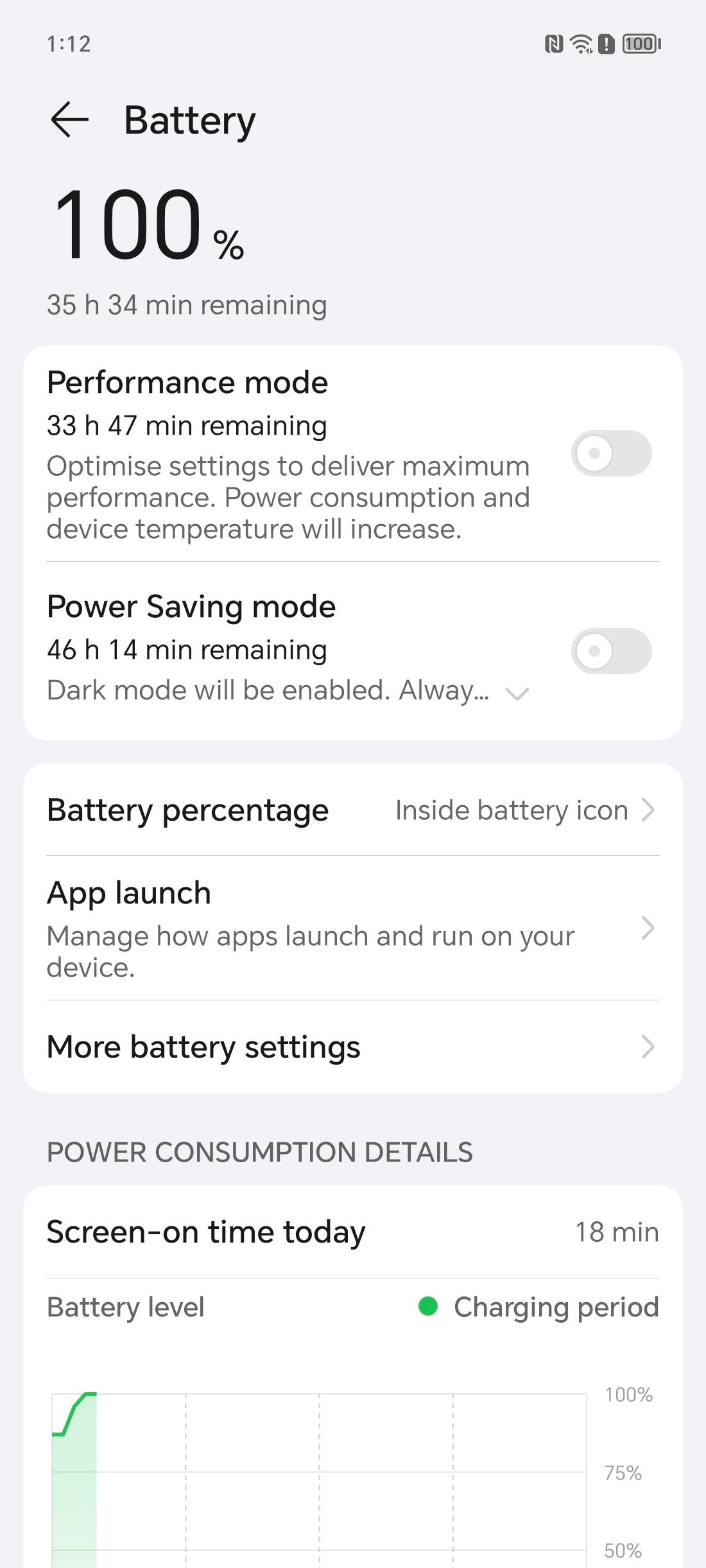Turn on Power Saving mode

pos(611,651)
